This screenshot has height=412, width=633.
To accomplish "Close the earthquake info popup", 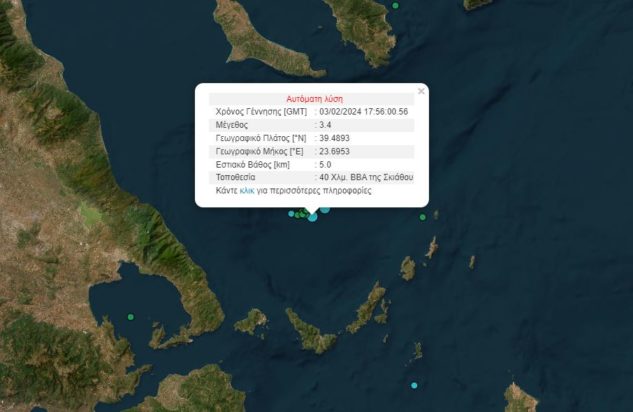I will (x=421, y=91).
